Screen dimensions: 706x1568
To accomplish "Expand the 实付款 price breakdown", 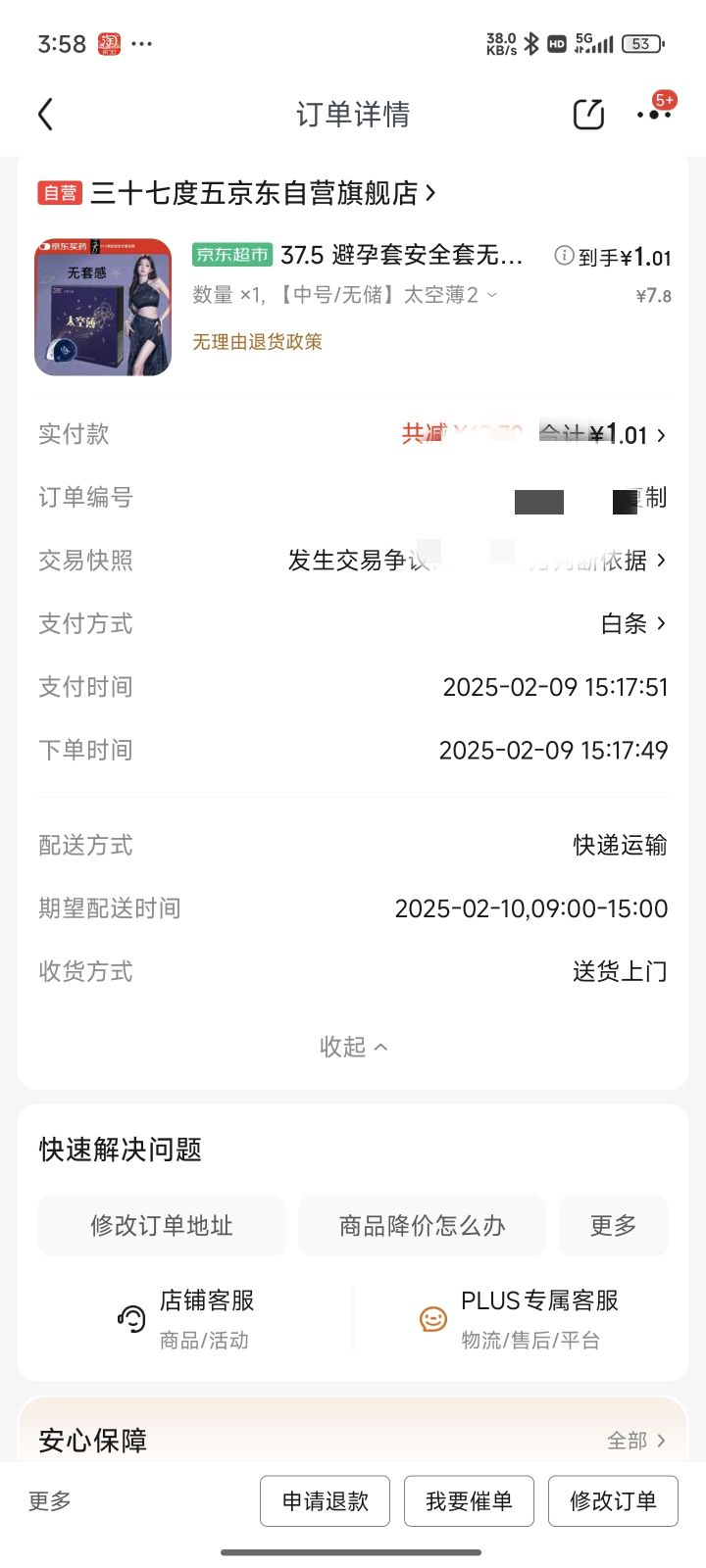I will pyautogui.click(x=353, y=434).
